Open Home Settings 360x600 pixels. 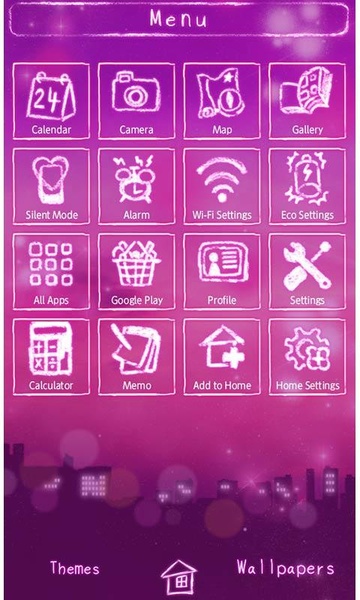point(307,357)
